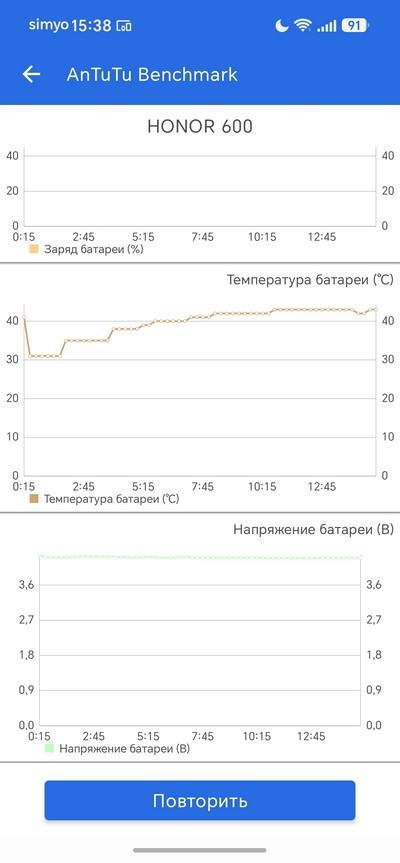This screenshot has height=863, width=400.
Task: Tap the Повторить button to rerun the test
Action: click(200, 800)
